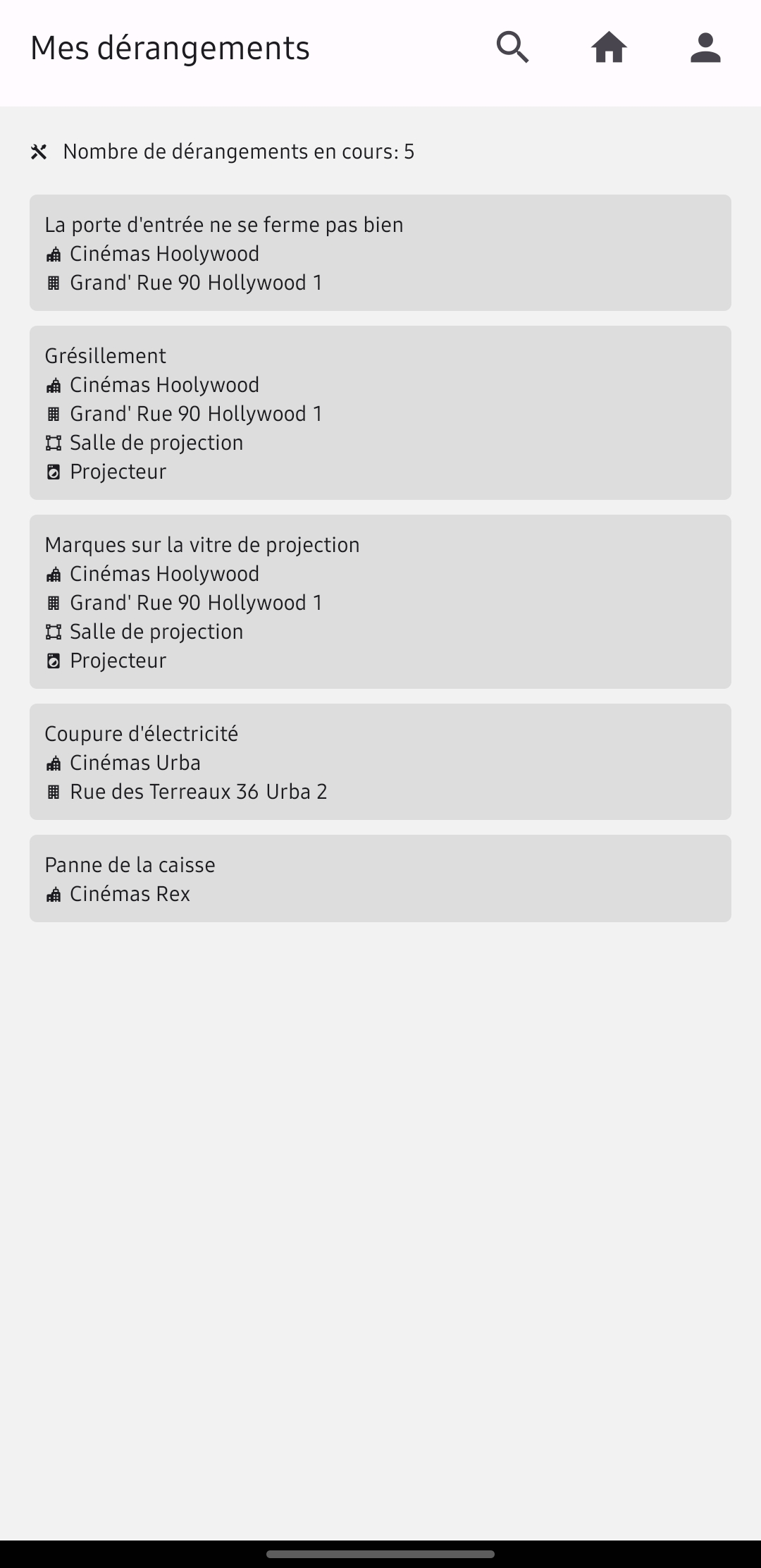761x1568 pixels.
Task: Tap the 'Mes dérangements' title
Action: coord(168,48)
